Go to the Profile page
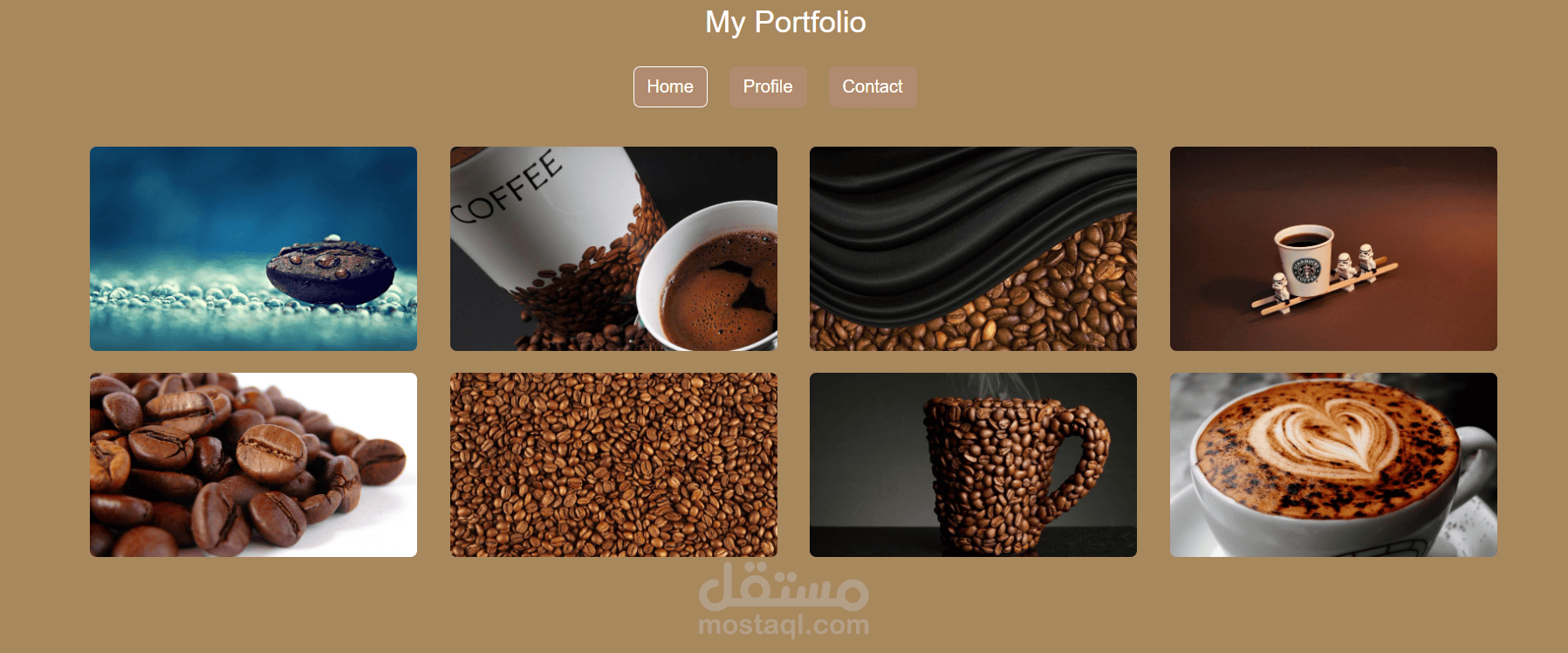Screen dimensions: 1568x653 tap(768, 86)
